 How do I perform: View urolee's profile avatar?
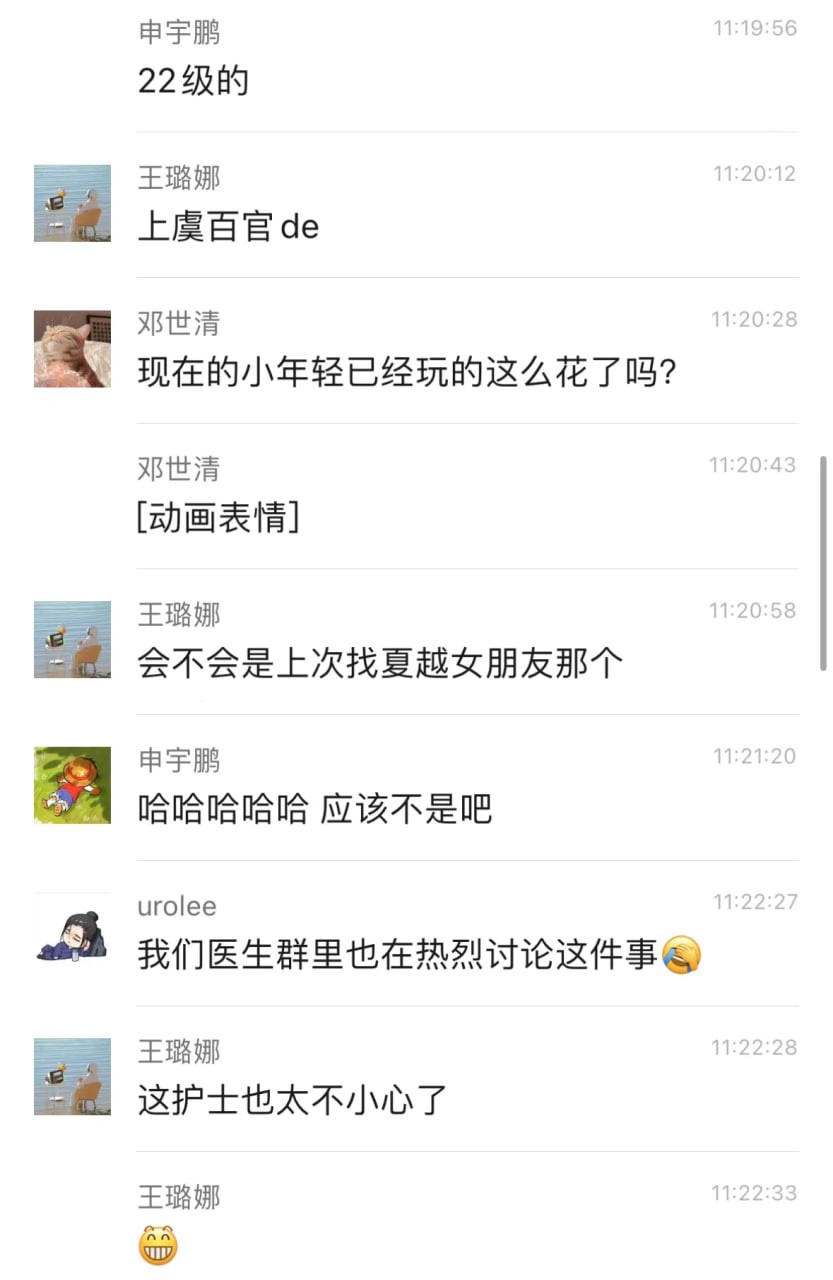coord(72,932)
